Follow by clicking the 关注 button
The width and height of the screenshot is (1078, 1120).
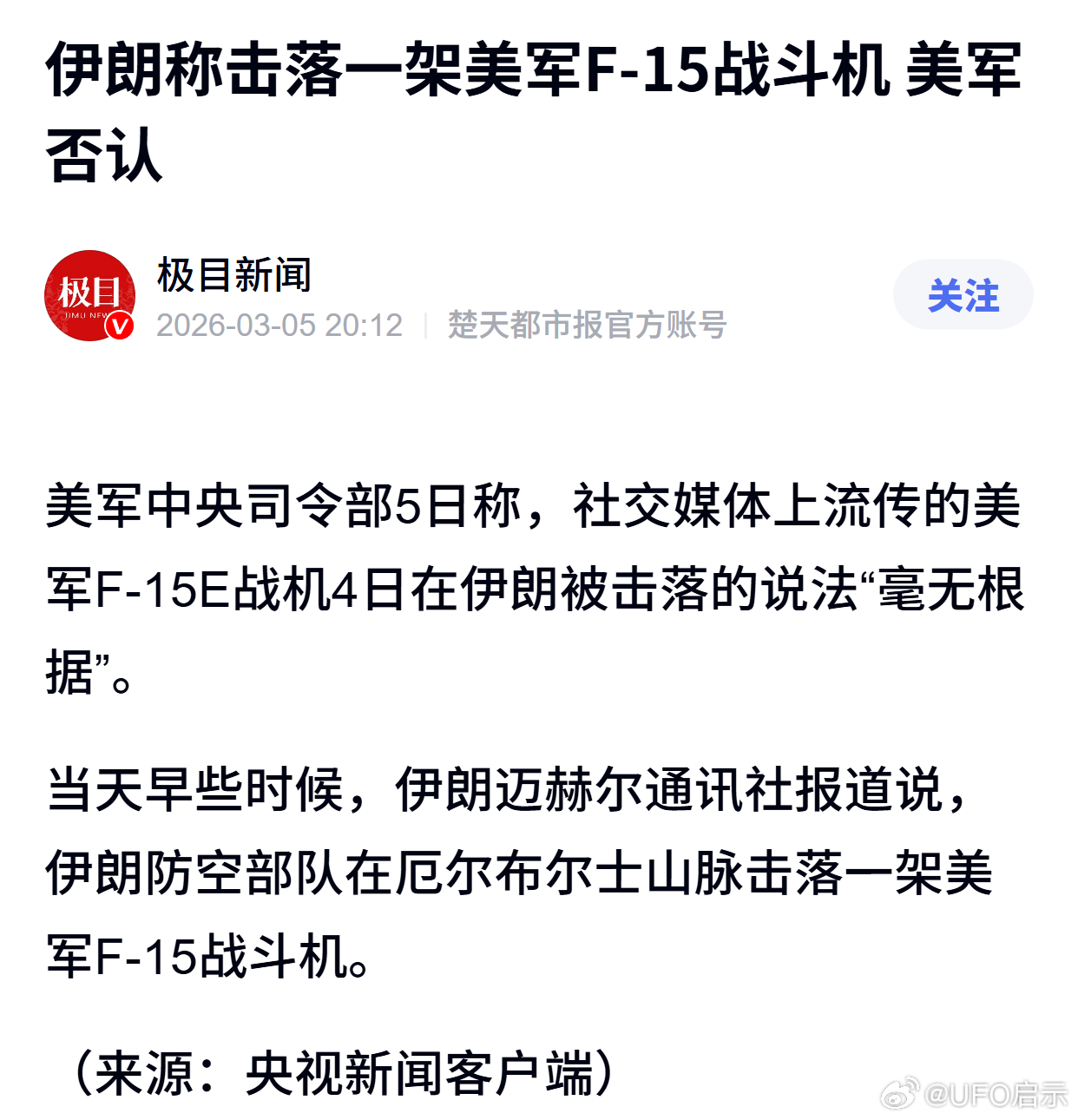(x=963, y=295)
